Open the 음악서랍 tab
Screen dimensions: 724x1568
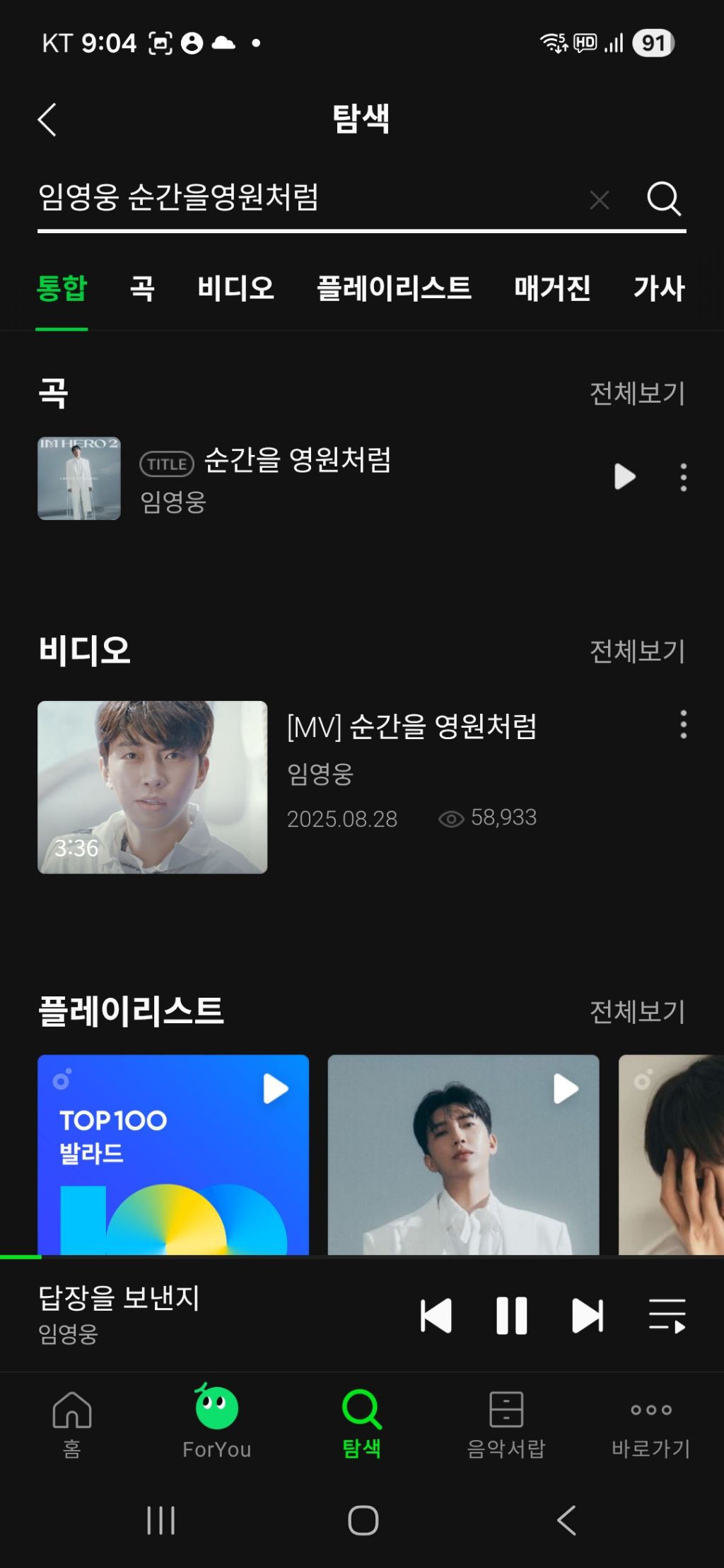pyautogui.click(x=506, y=1422)
